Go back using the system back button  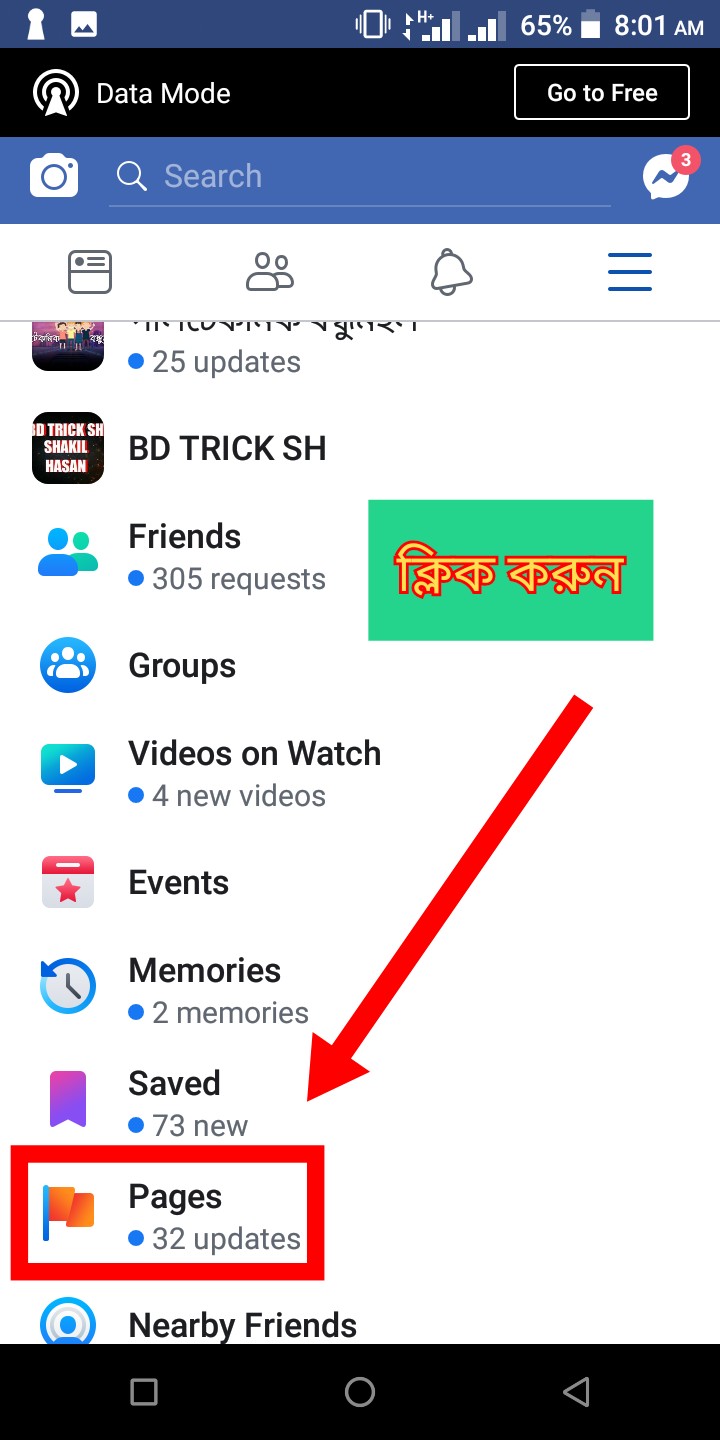click(x=575, y=1391)
